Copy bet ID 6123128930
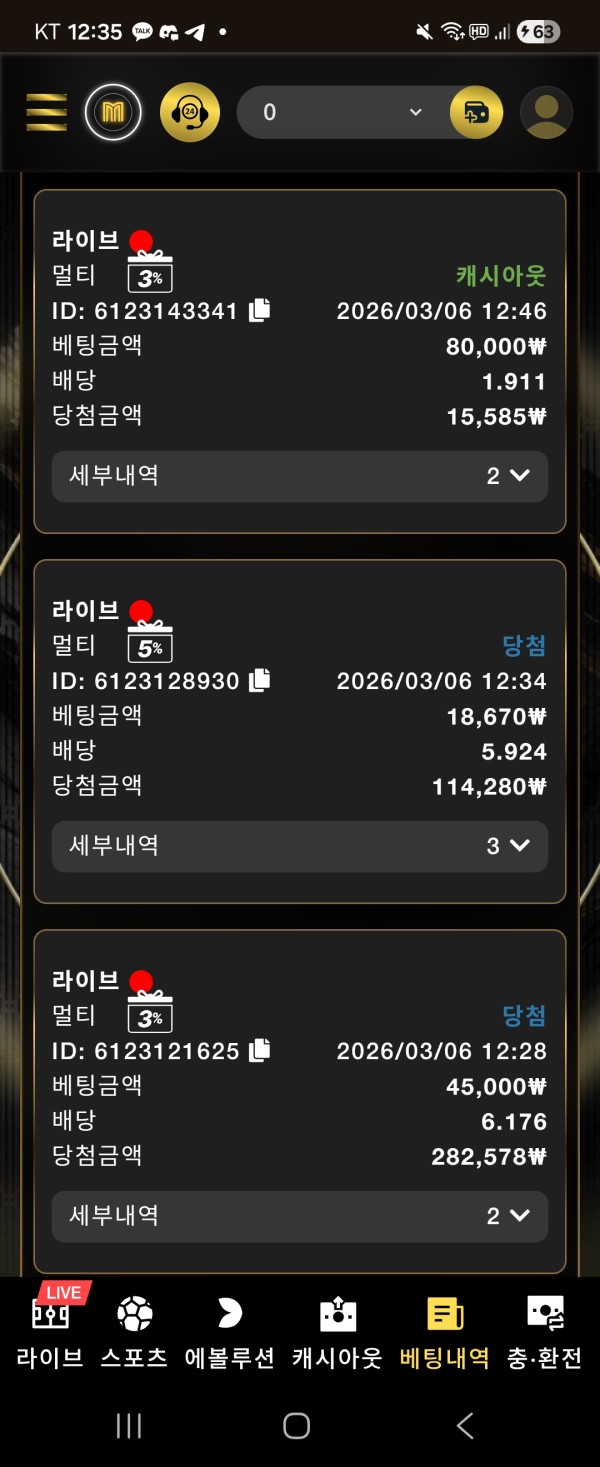This screenshot has width=600, height=1467. 260,680
